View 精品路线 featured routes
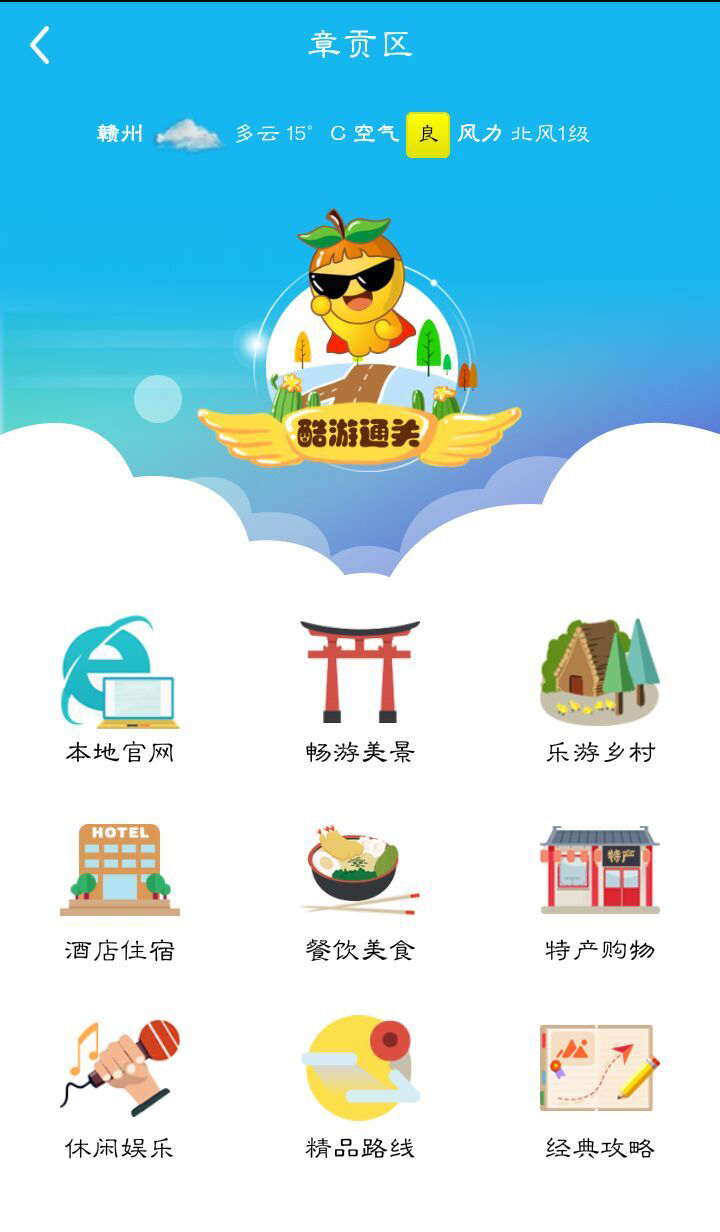Viewport: 720px width, 1232px height. [360, 1086]
